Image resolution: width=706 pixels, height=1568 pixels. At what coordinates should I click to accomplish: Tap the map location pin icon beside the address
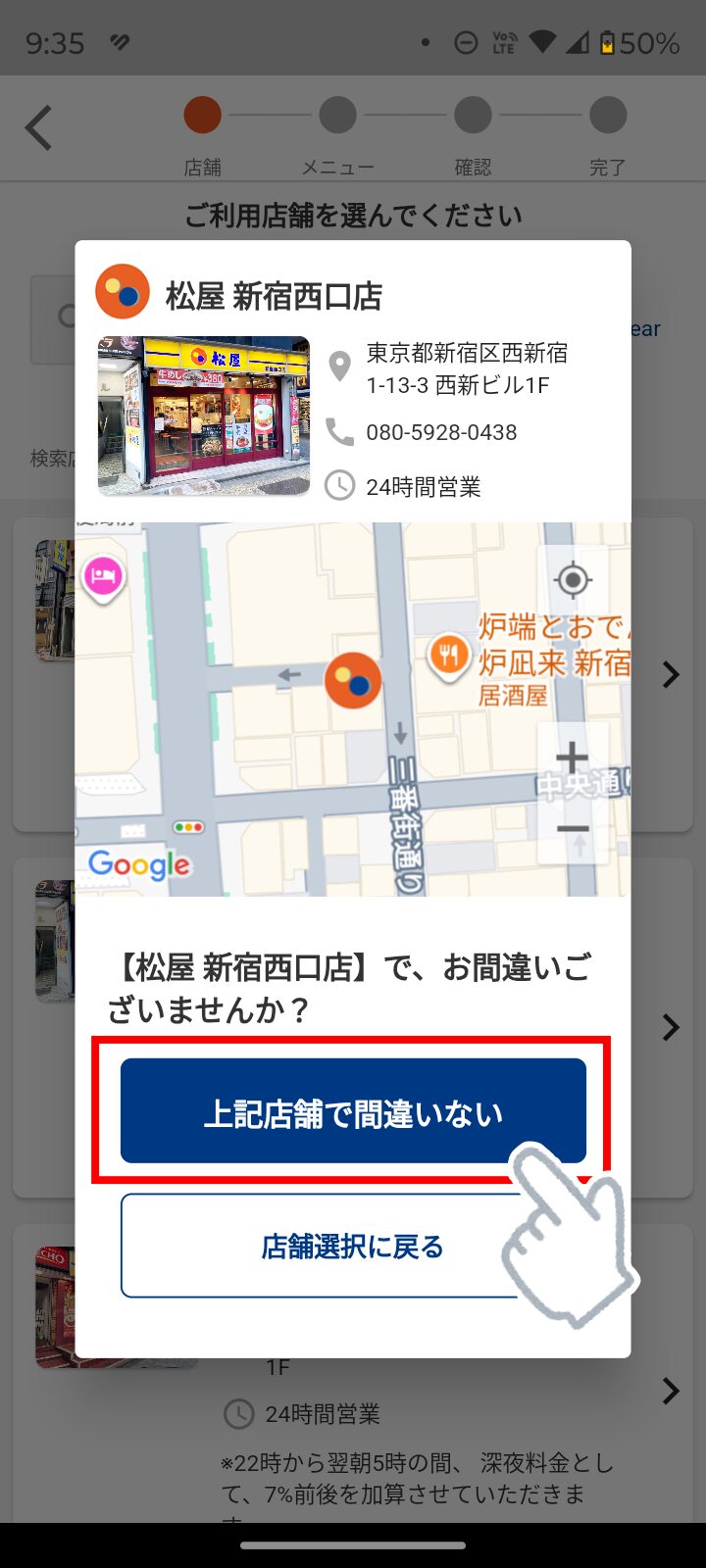338,367
